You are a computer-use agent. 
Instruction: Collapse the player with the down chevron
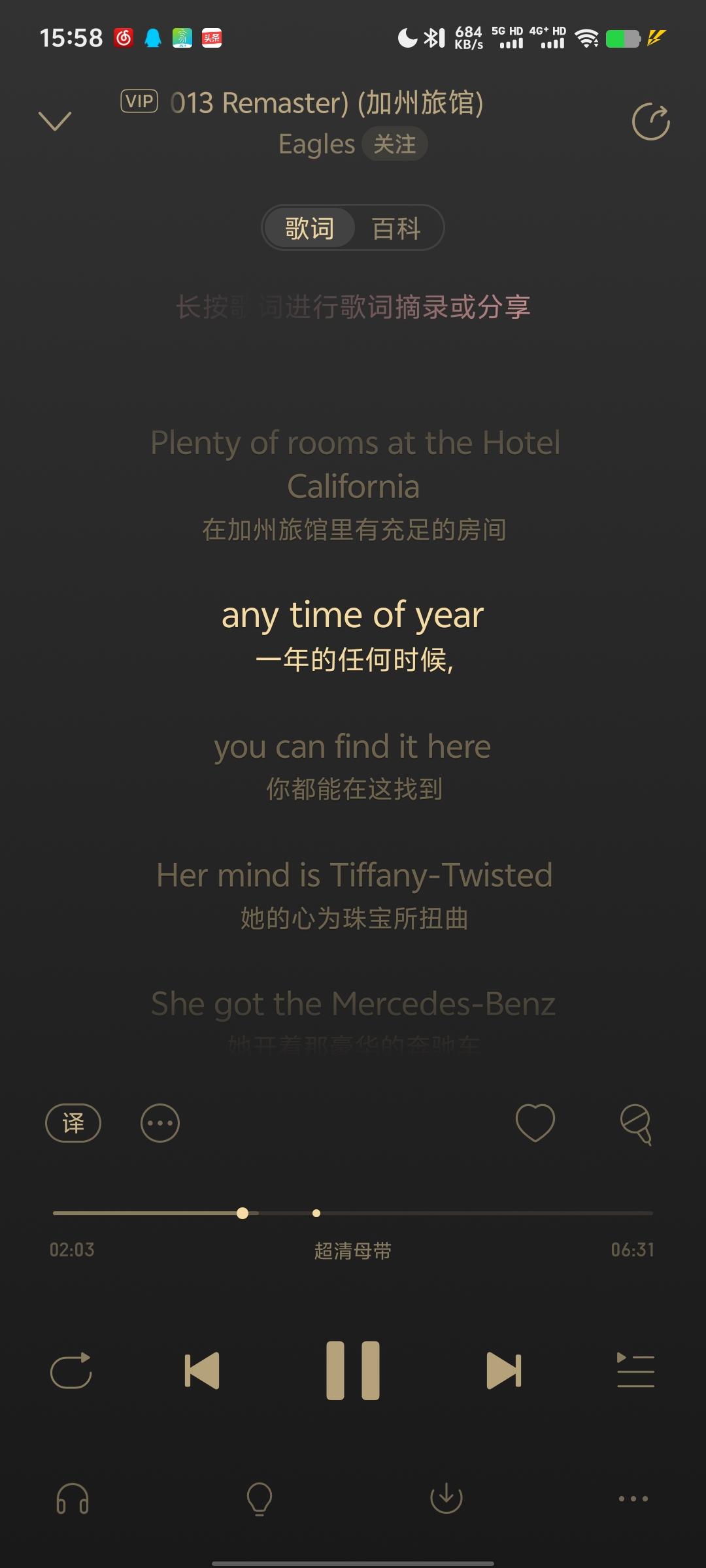[55, 121]
